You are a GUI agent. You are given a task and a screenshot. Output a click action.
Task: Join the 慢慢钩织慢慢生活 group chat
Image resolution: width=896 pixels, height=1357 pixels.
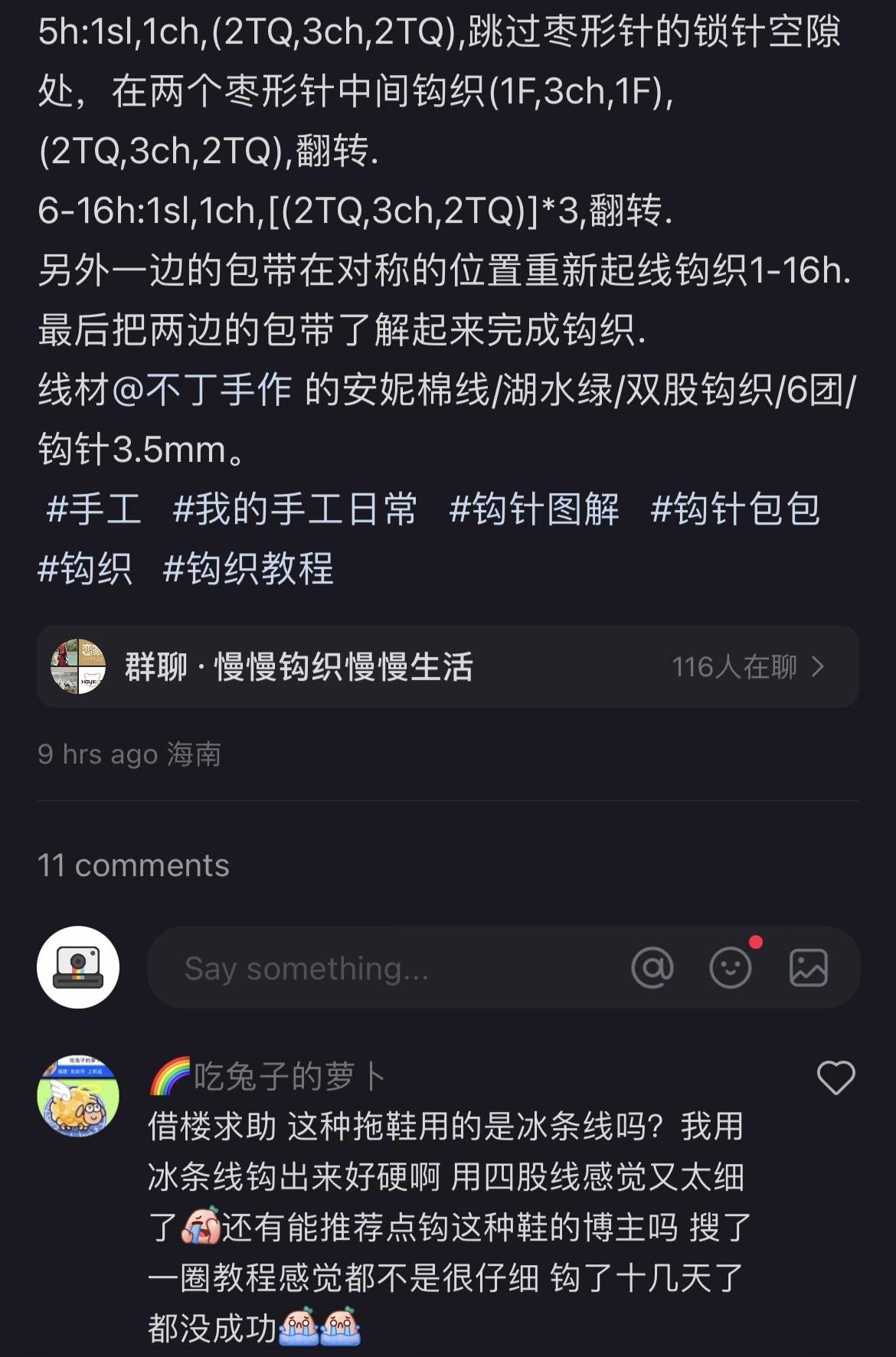coord(447,667)
